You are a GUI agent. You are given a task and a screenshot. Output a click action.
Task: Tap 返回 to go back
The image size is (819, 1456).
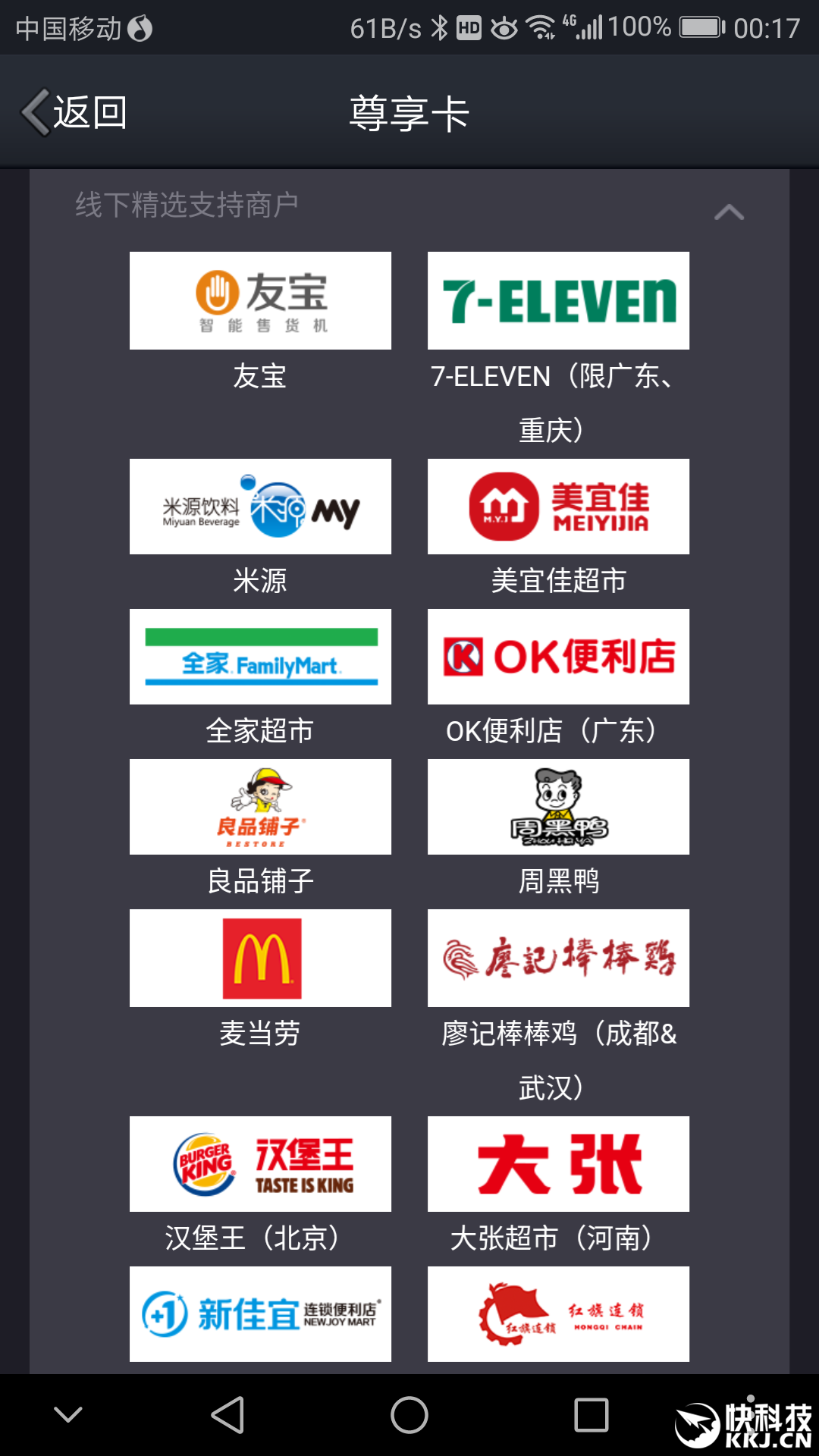74,113
